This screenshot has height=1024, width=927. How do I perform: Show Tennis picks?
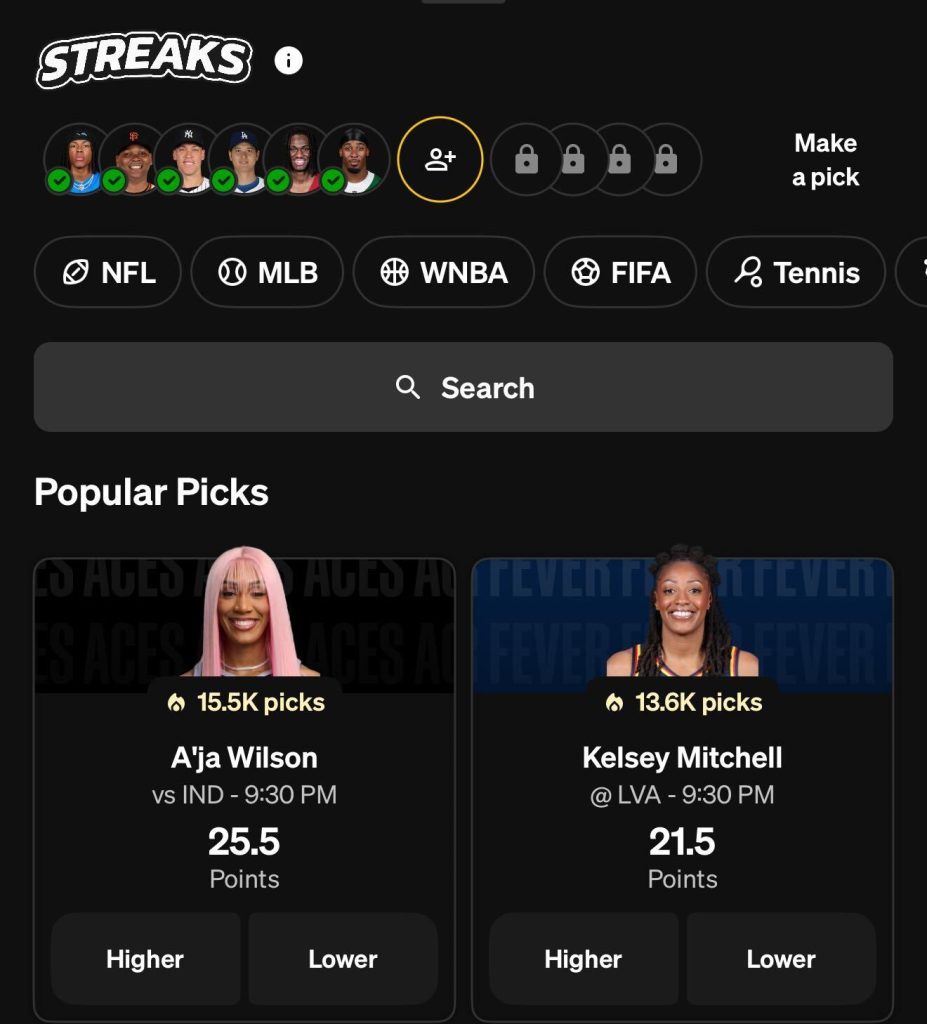click(x=796, y=272)
